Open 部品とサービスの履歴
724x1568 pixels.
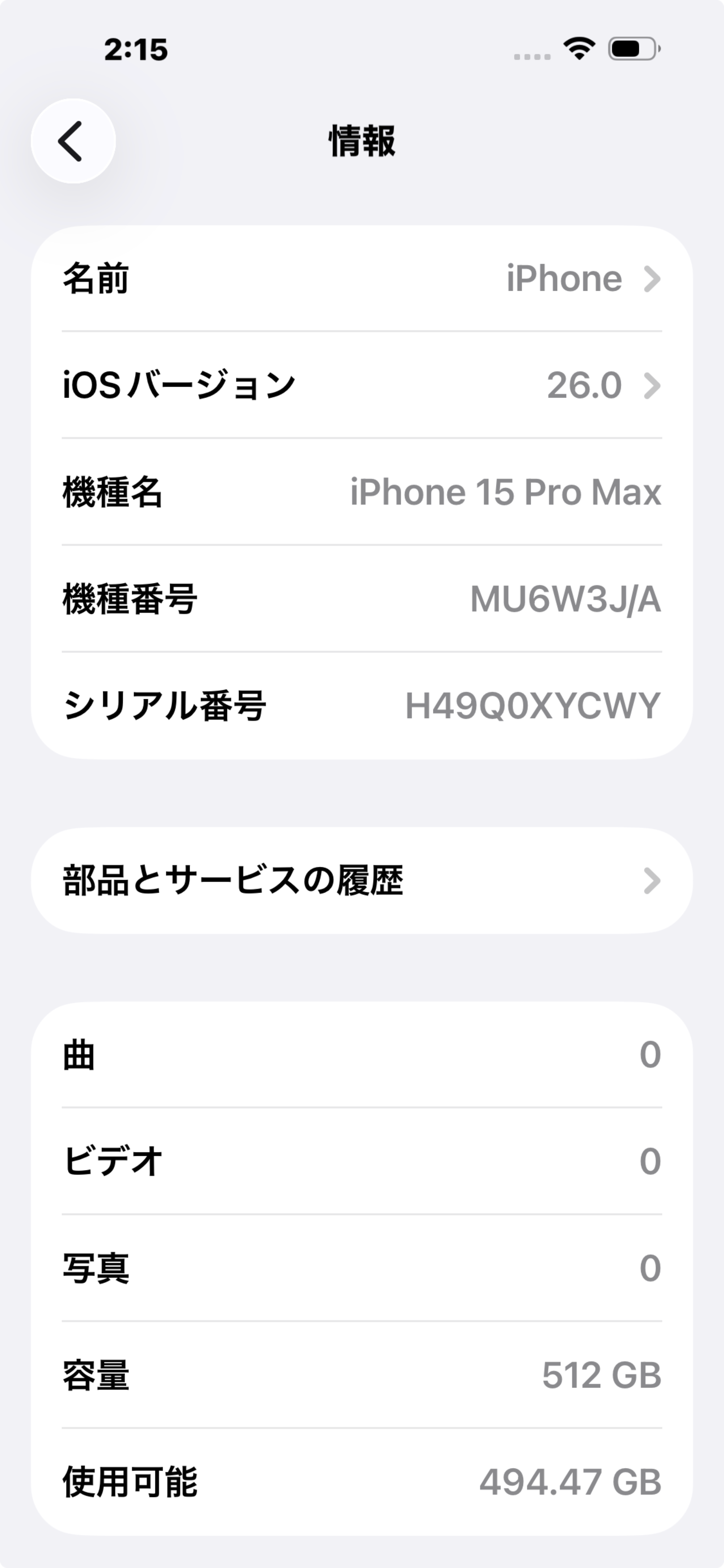(x=361, y=881)
